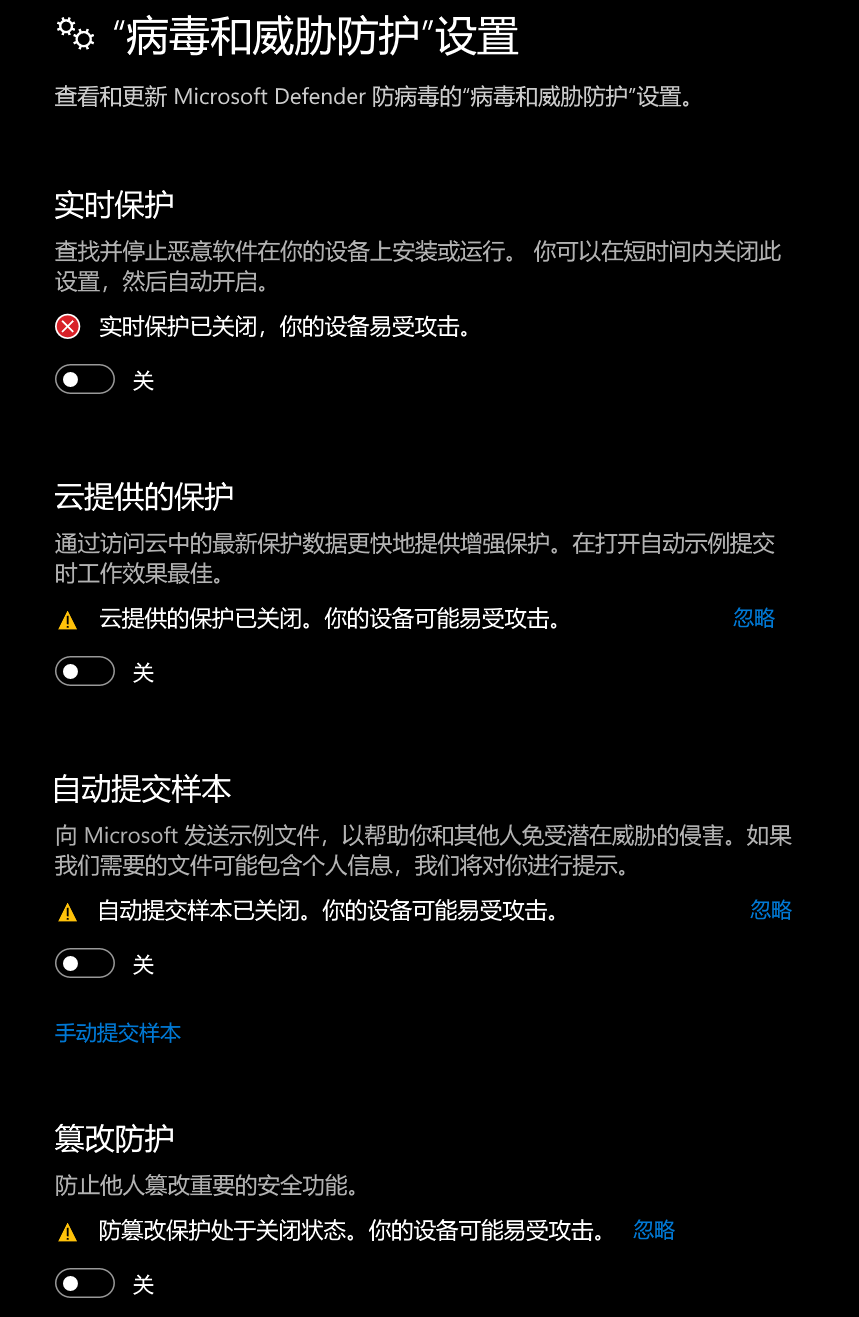Click 忽略 next to the sample submission warning

[x=770, y=910]
